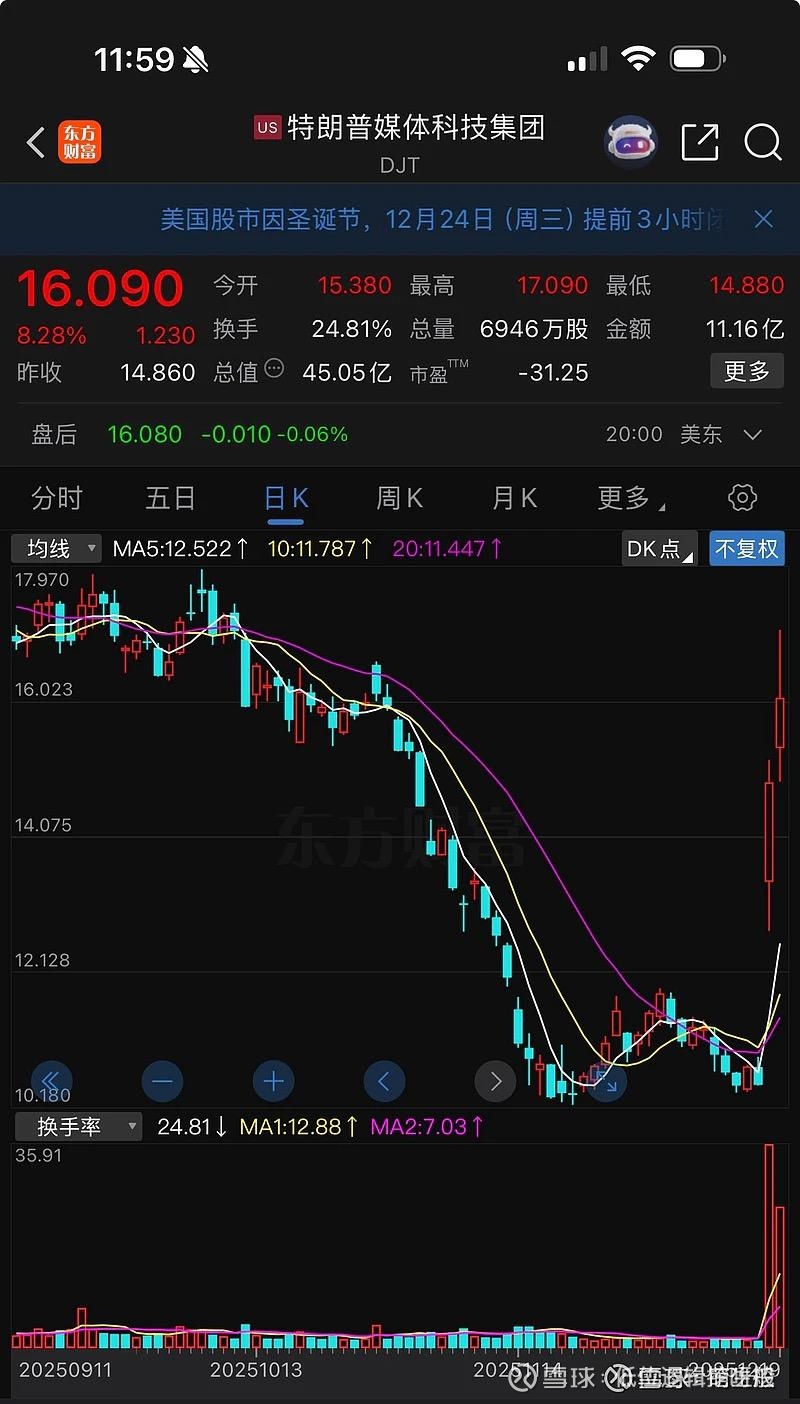Viewport: 800px width, 1404px height.
Task: Open the 均线 indicator dropdown
Action: pos(55,548)
